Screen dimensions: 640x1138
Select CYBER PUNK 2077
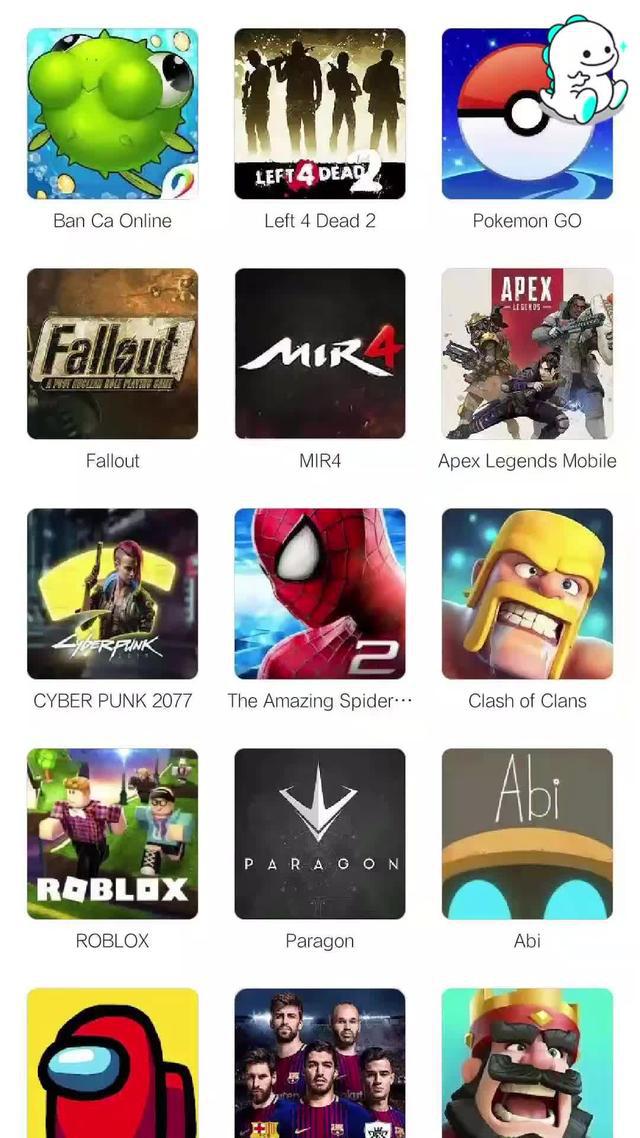tap(112, 593)
